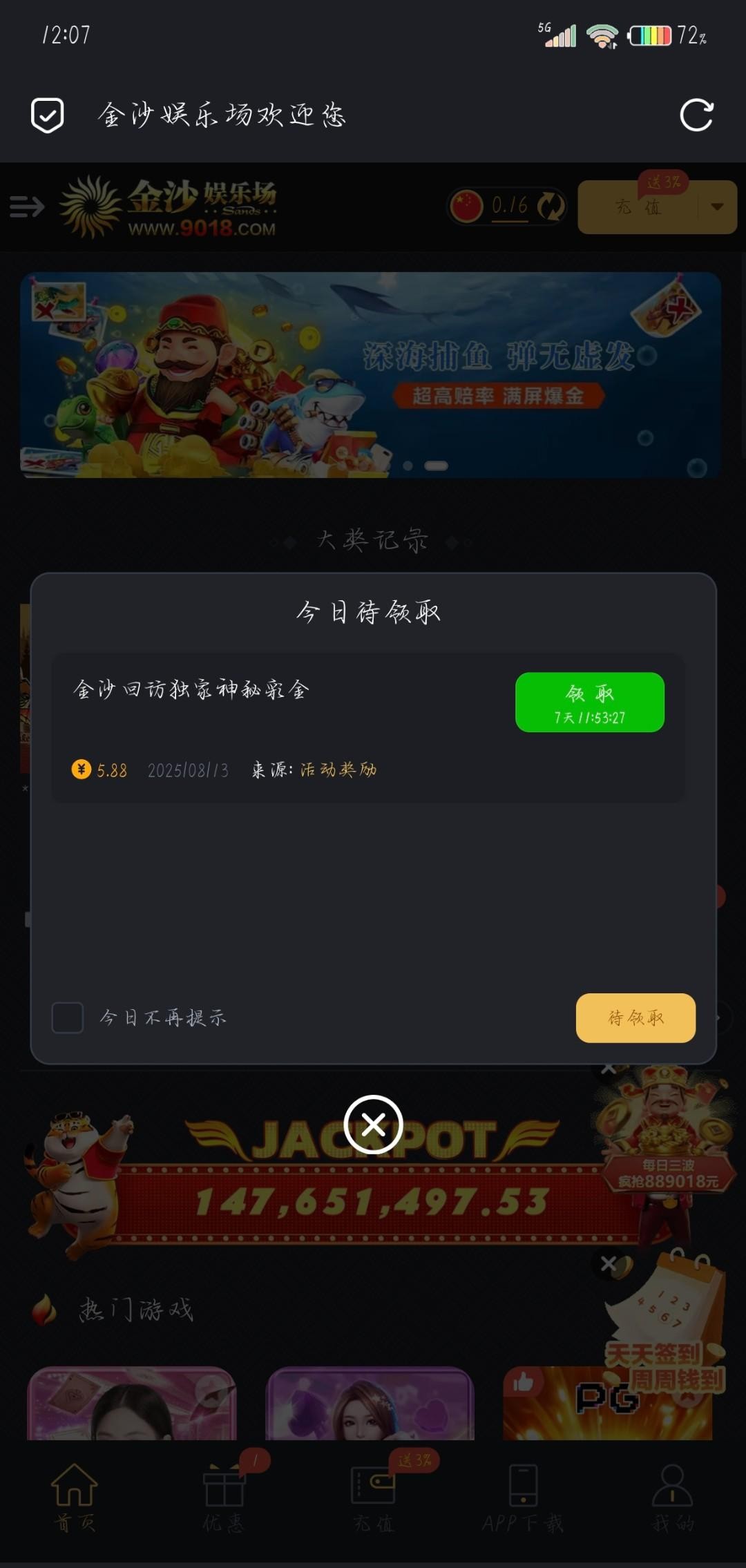Tap the yellow 待领取 button
This screenshot has height=1568, width=746.
click(635, 1017)
